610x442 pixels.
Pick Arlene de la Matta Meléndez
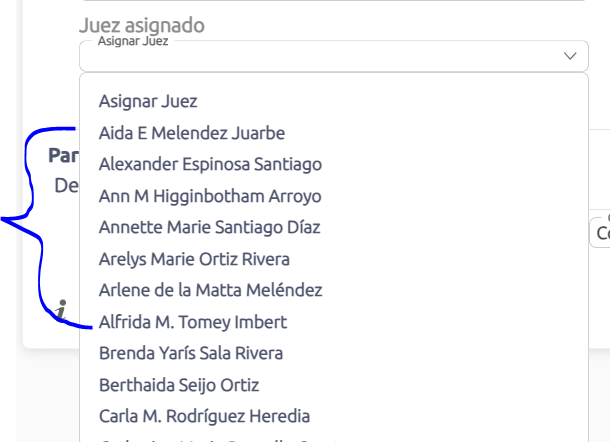tap(210, 290)
